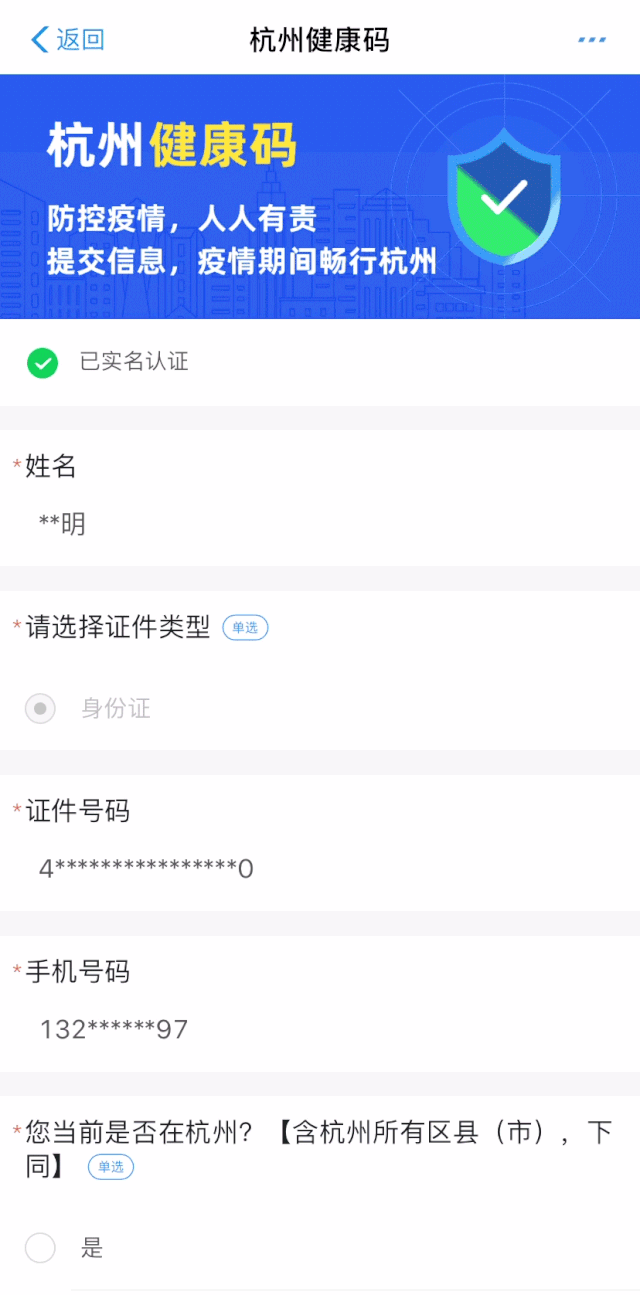Tap the 返回 back button
Image resolution: width=640 pixels, height=1295 pixels.
[x=68, y=40]
